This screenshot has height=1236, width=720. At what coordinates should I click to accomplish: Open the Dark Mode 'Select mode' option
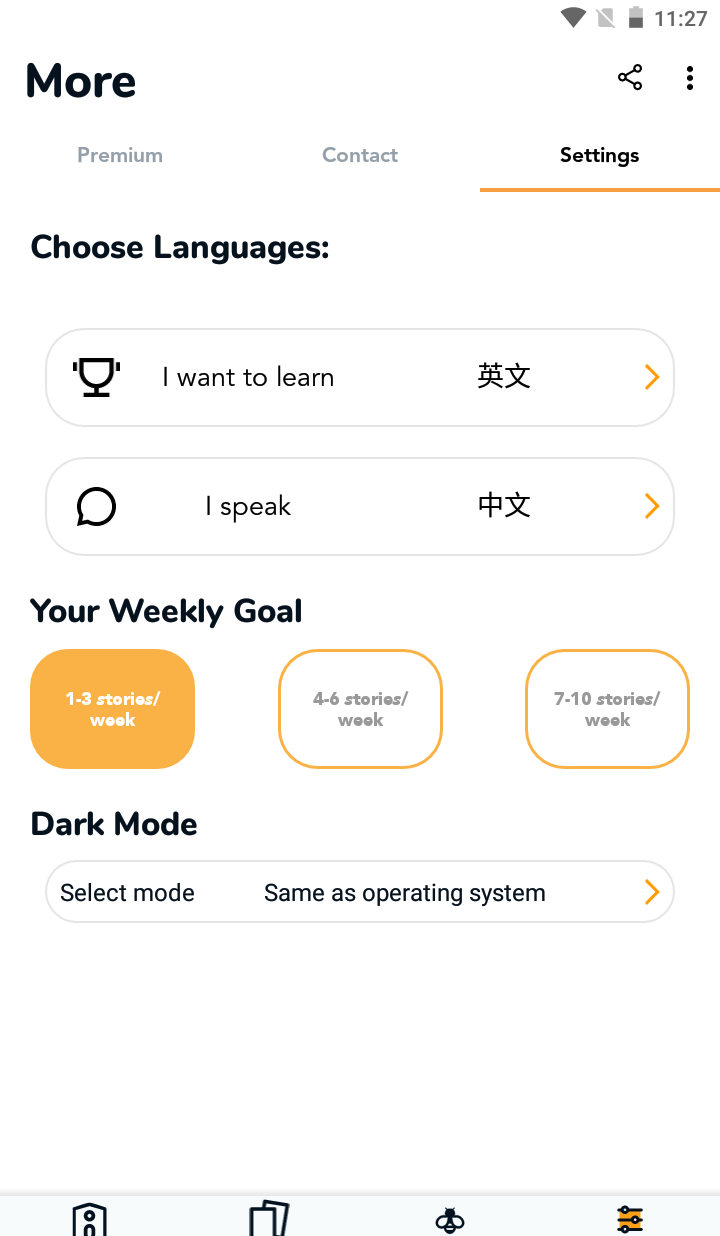360,892
